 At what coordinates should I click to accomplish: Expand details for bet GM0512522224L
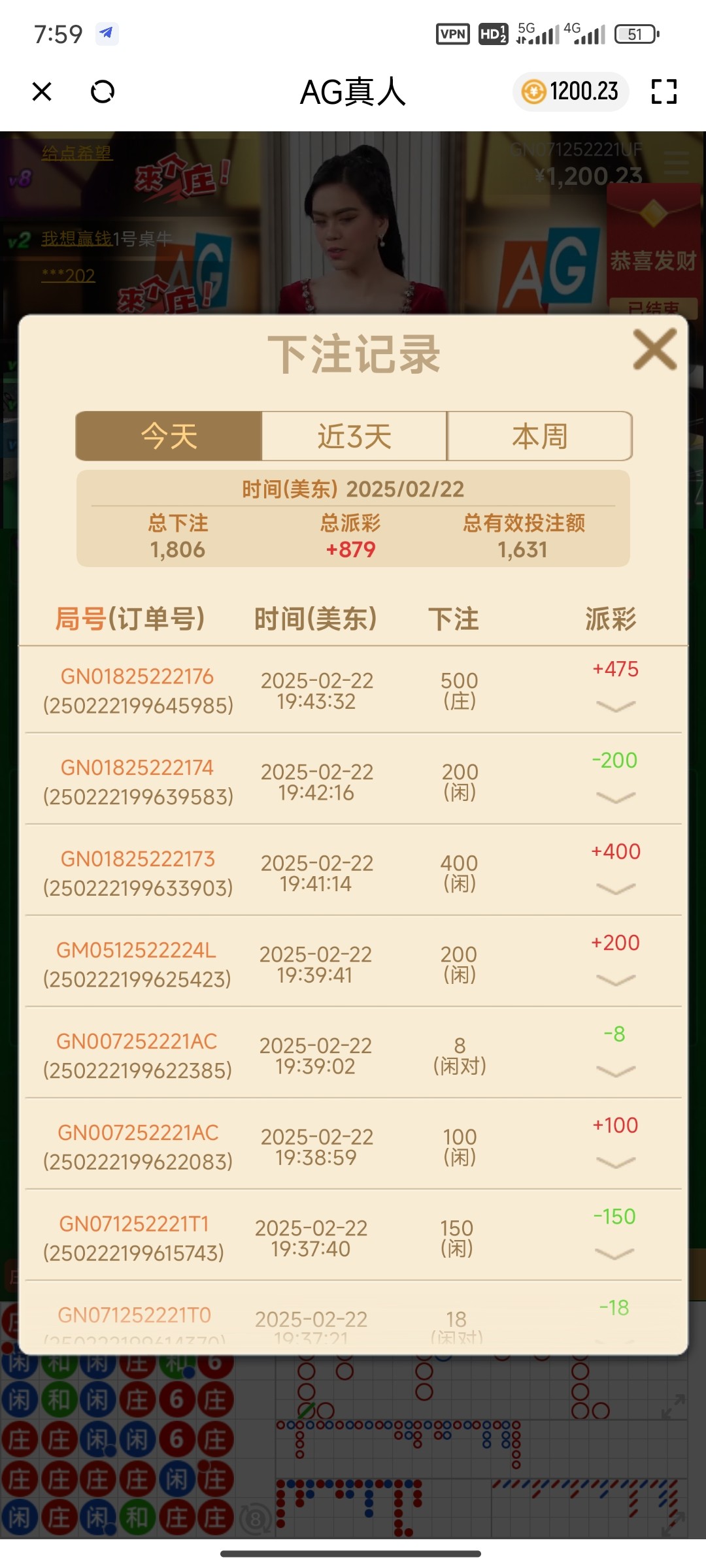[x=615, y=980]
